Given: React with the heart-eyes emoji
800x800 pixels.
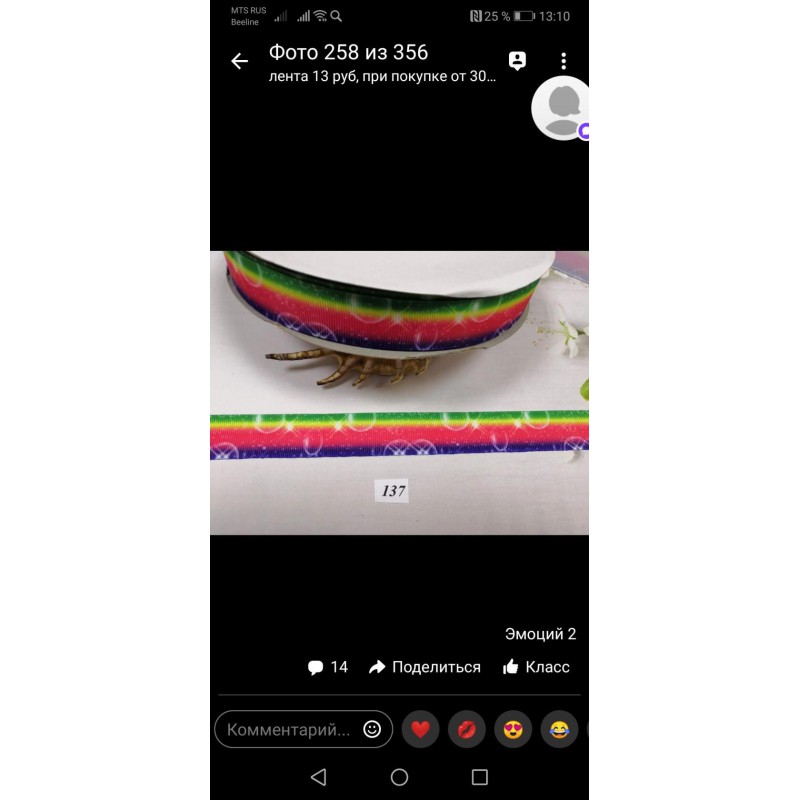Looking at the screenshot, I should coord(513,729).
